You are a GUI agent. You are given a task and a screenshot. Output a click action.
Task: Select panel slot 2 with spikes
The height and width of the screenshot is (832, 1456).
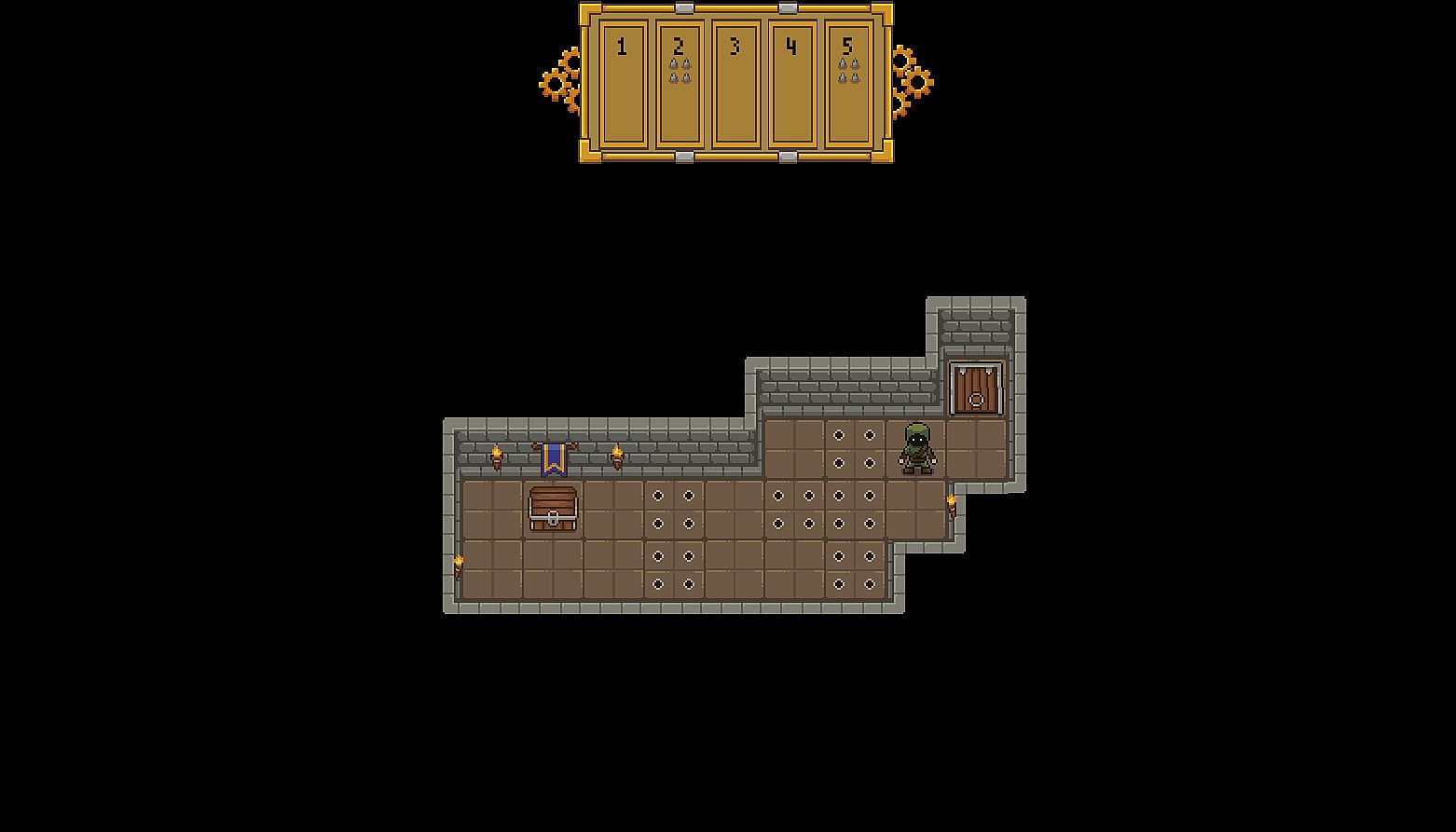[679, 84]
